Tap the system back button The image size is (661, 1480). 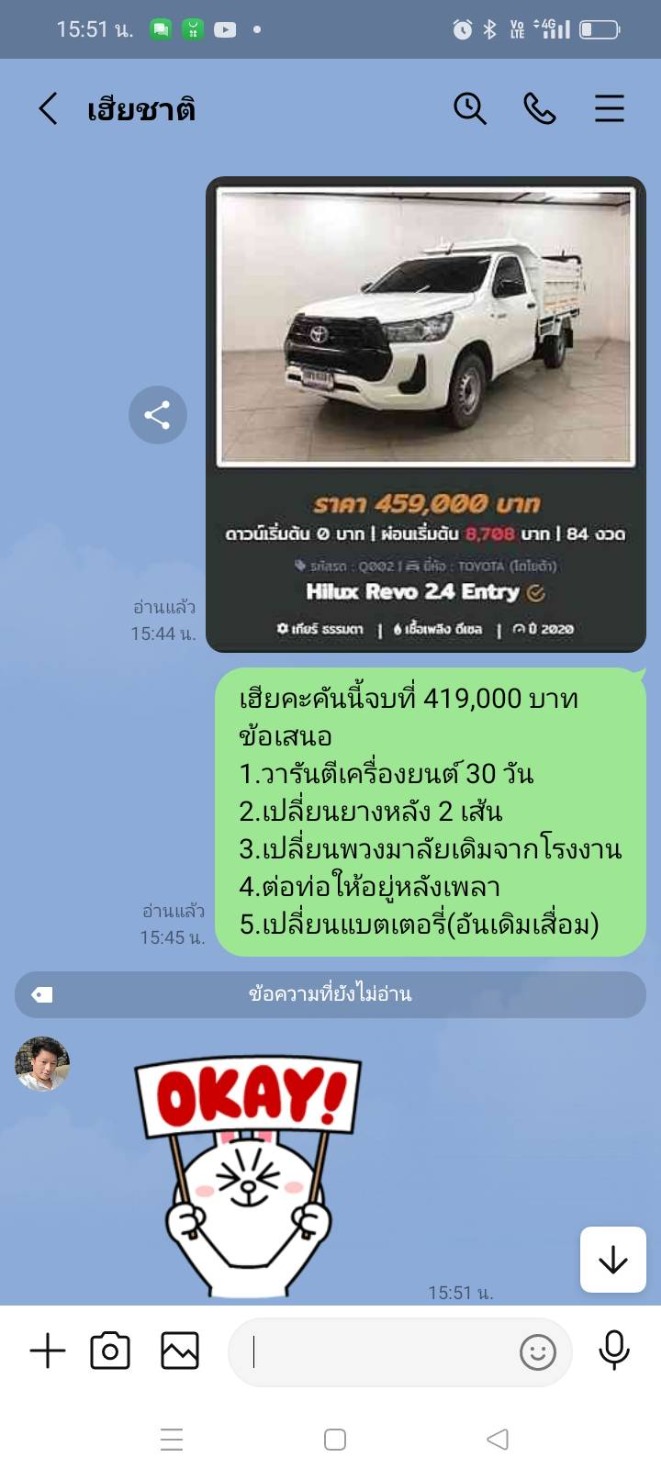[x=497, y=1440]
